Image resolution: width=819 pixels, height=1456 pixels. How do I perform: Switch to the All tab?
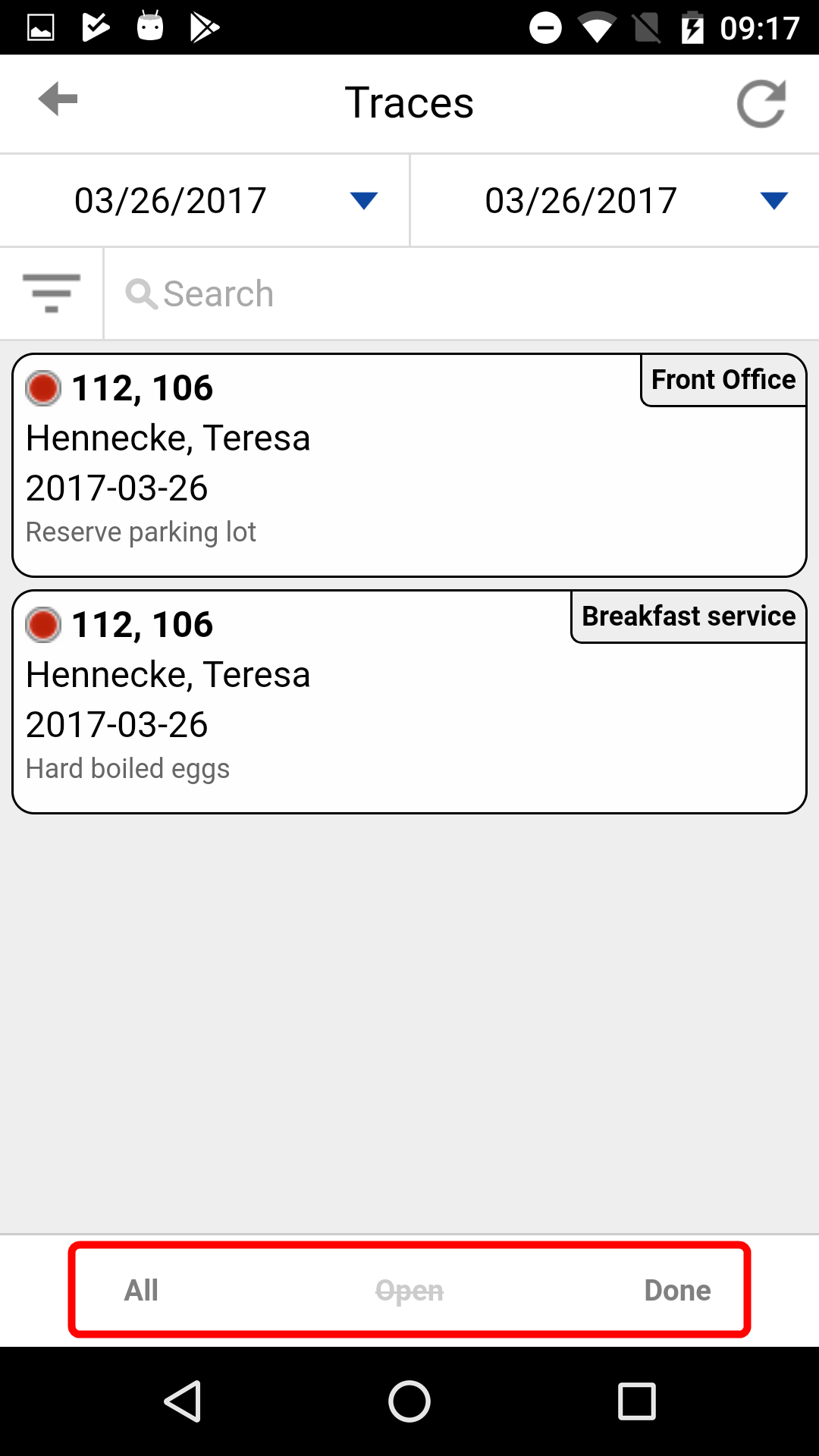click(x=142, y=1290)
